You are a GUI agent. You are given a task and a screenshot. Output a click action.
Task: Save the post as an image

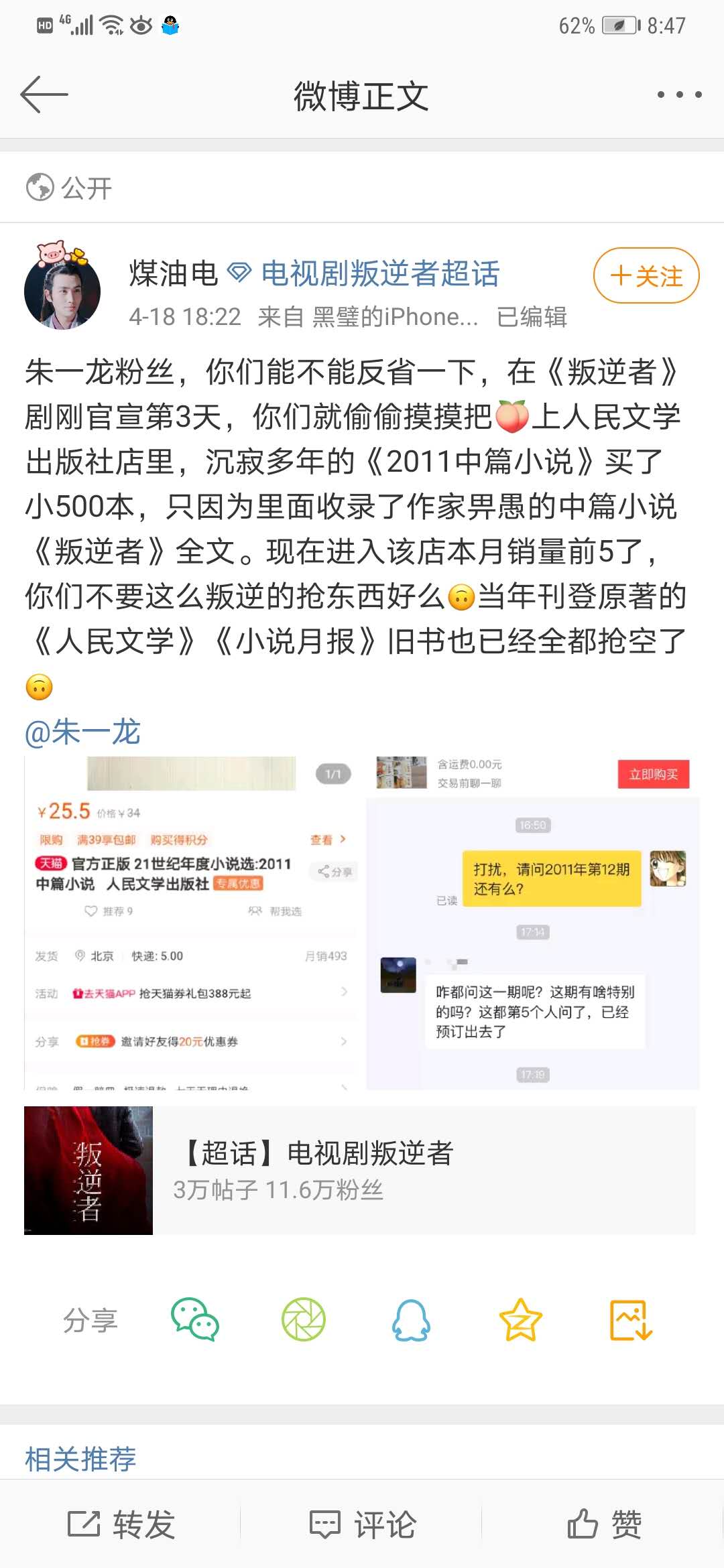click(x=630, y=1319)
